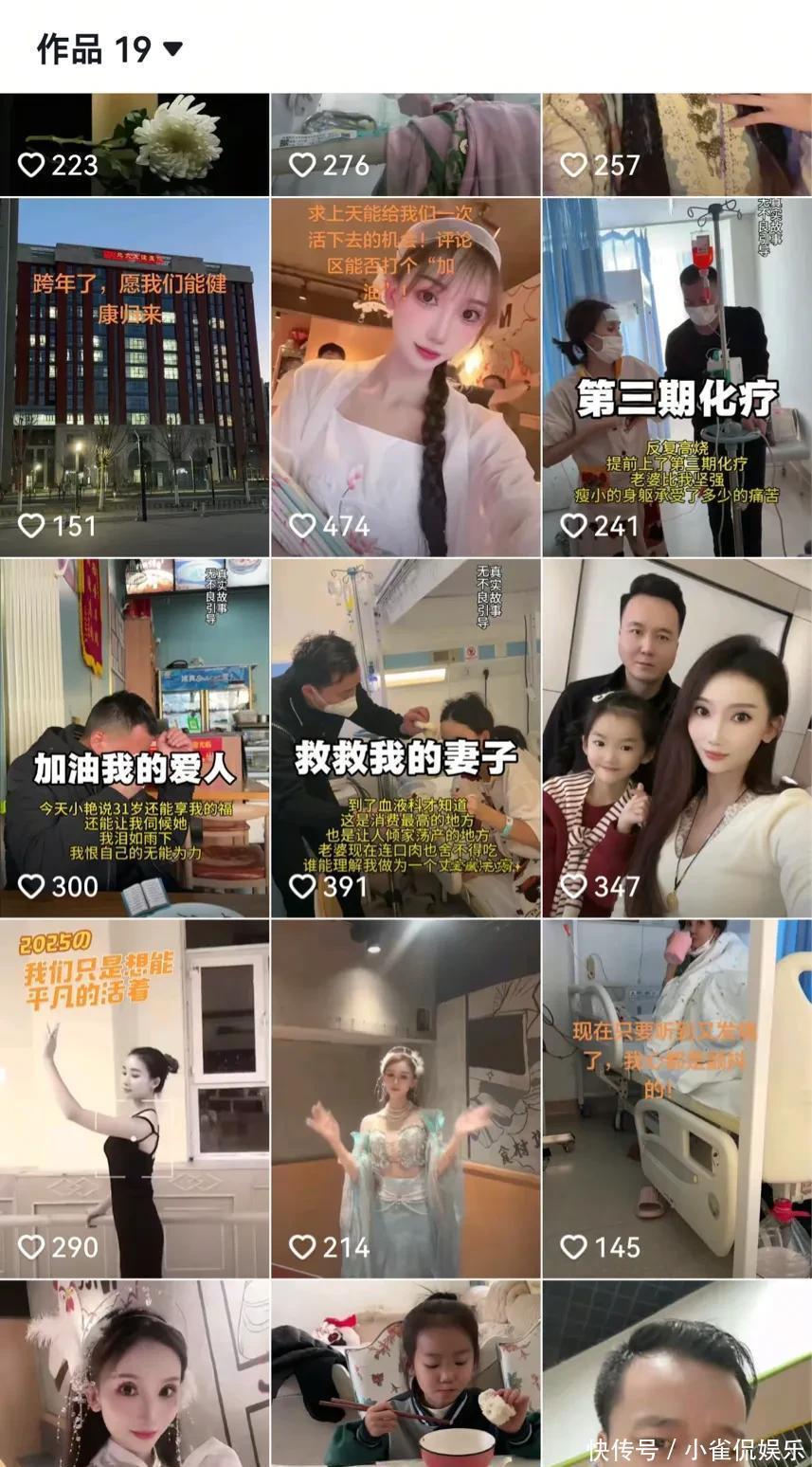This screenshot has height=1467, width=812.
Task: Open the white flower video with 223 likes
Action: tap(135, 144)
